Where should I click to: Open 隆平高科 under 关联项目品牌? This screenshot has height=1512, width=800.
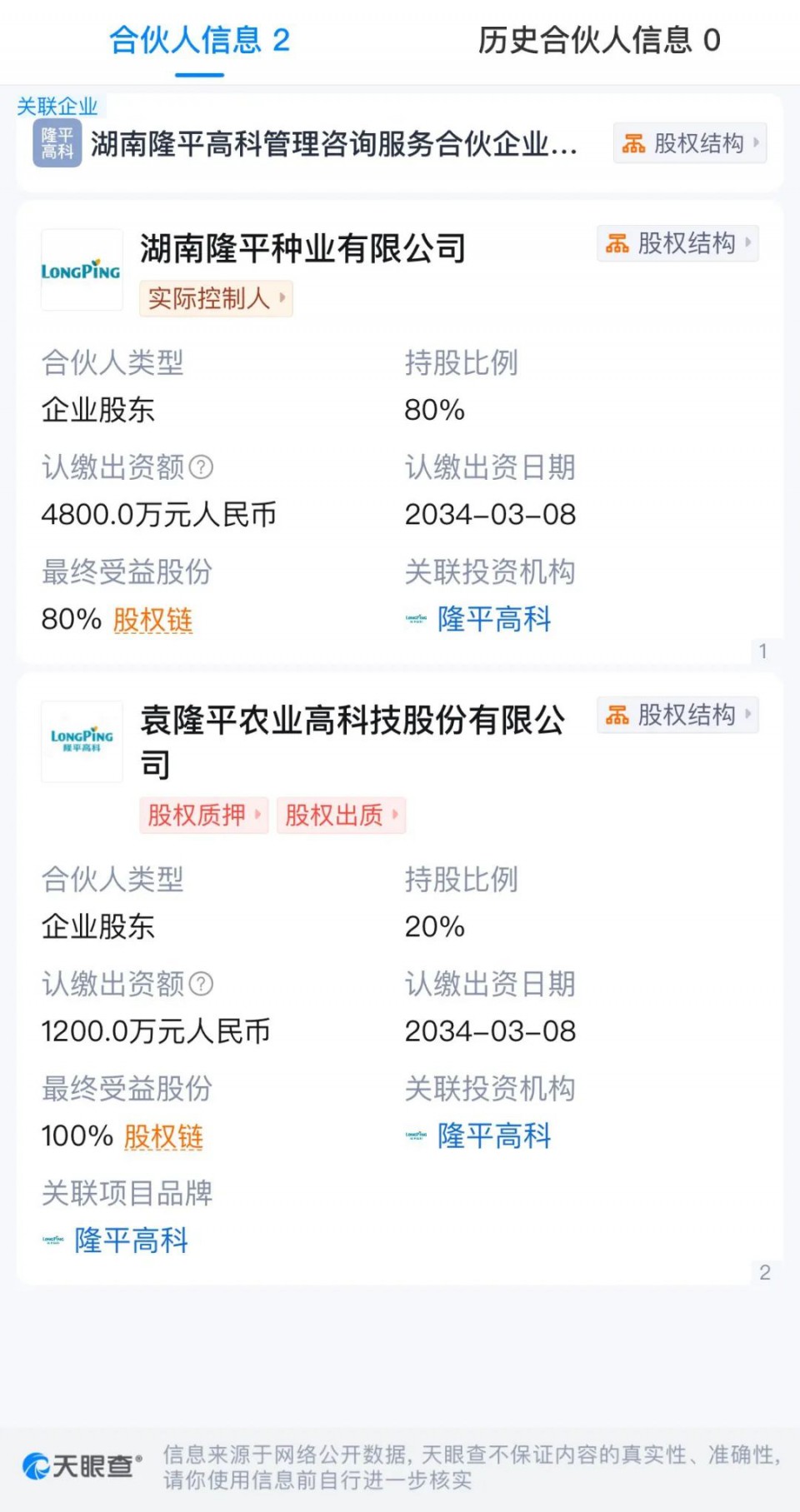tap(131, 1240)
